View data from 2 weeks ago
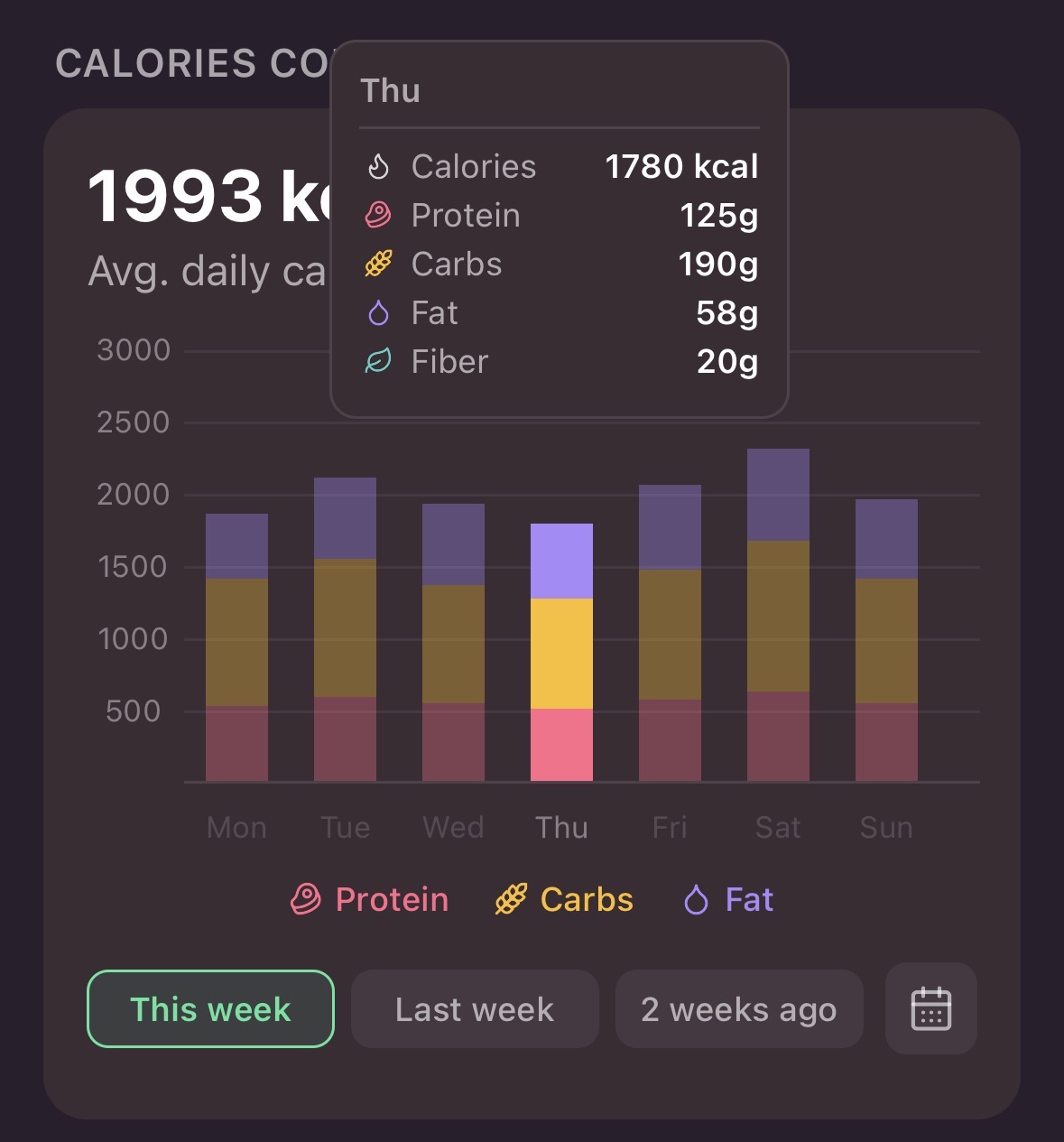Image resolution: width=1064 pixels, height=1142 pixels. click(x=739, y=1009)
